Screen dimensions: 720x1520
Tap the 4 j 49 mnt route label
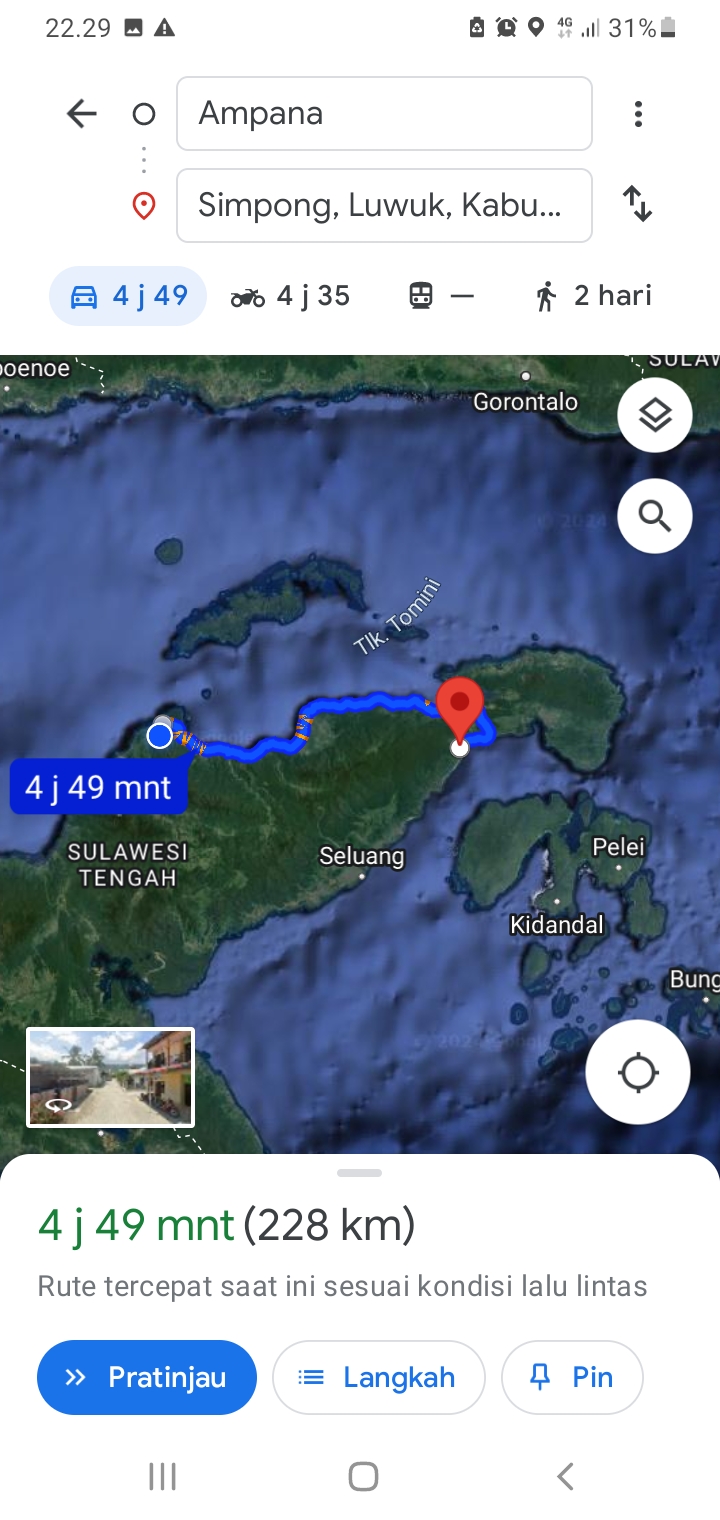click(98, 788)
